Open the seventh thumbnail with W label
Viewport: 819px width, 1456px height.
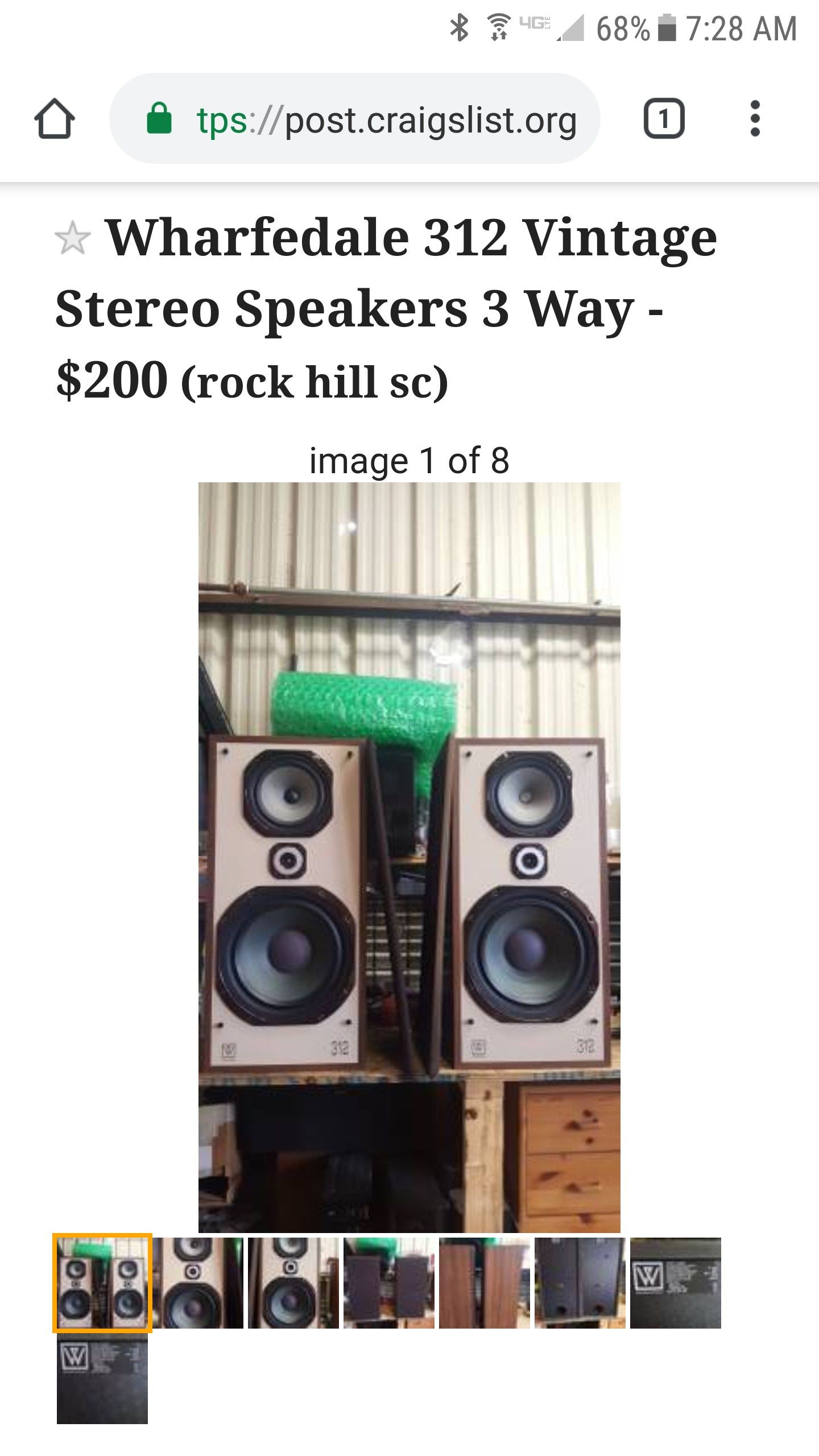(676, 1283)
